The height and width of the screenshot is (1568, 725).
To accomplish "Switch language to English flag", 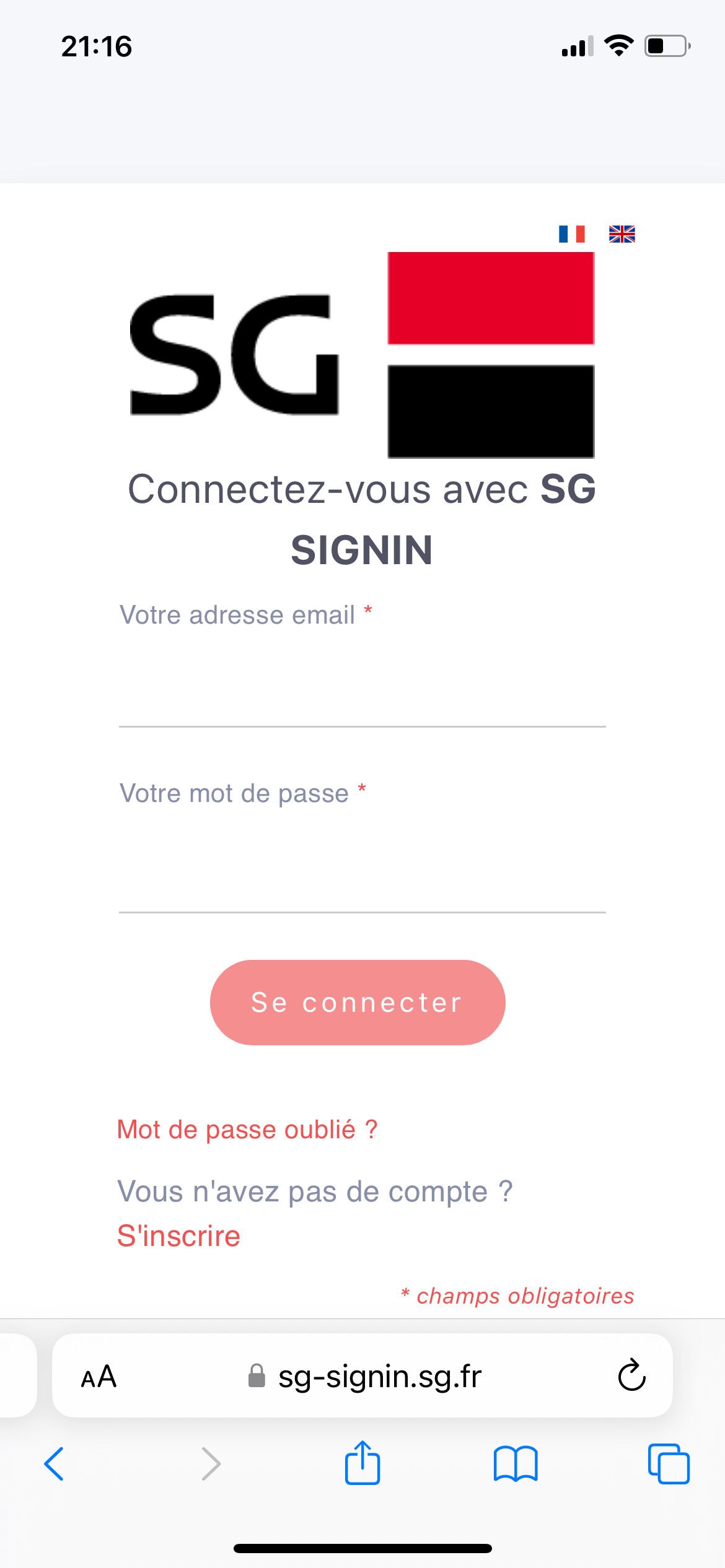I will 622,234.
